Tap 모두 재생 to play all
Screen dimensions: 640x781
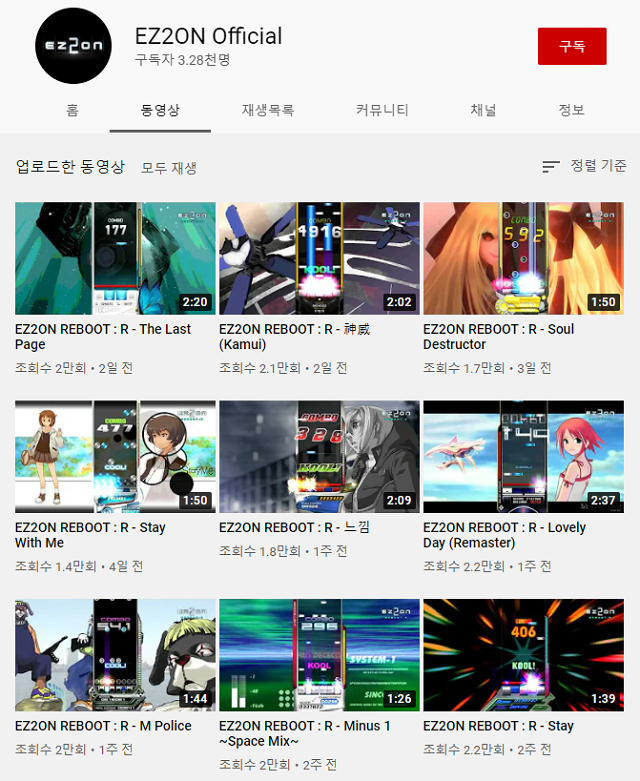coord(169,168)
